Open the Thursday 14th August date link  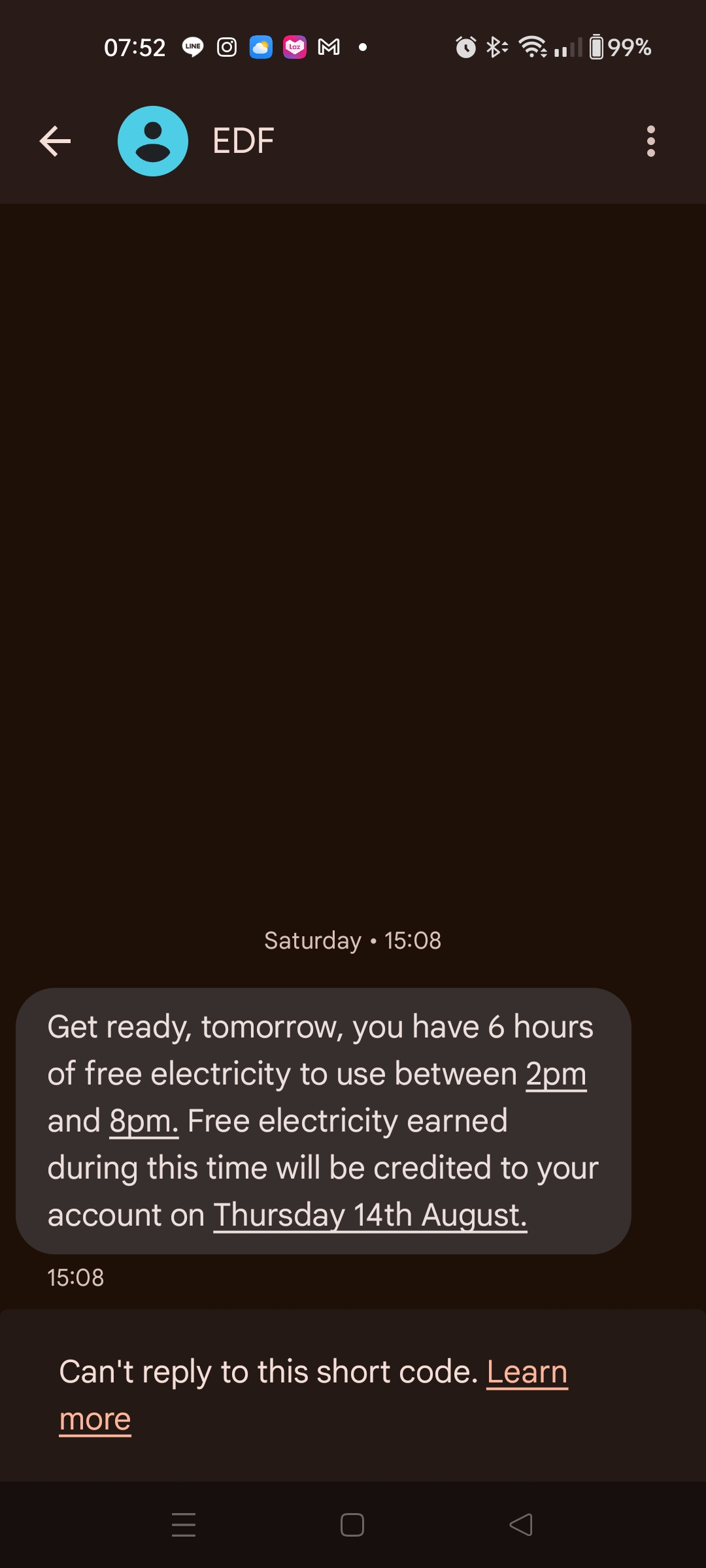[370, 1216]
